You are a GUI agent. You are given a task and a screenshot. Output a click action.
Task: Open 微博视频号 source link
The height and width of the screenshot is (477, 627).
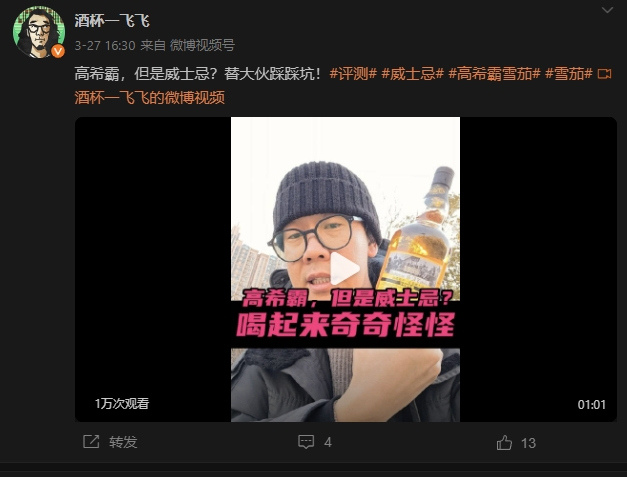pos(202,45)
